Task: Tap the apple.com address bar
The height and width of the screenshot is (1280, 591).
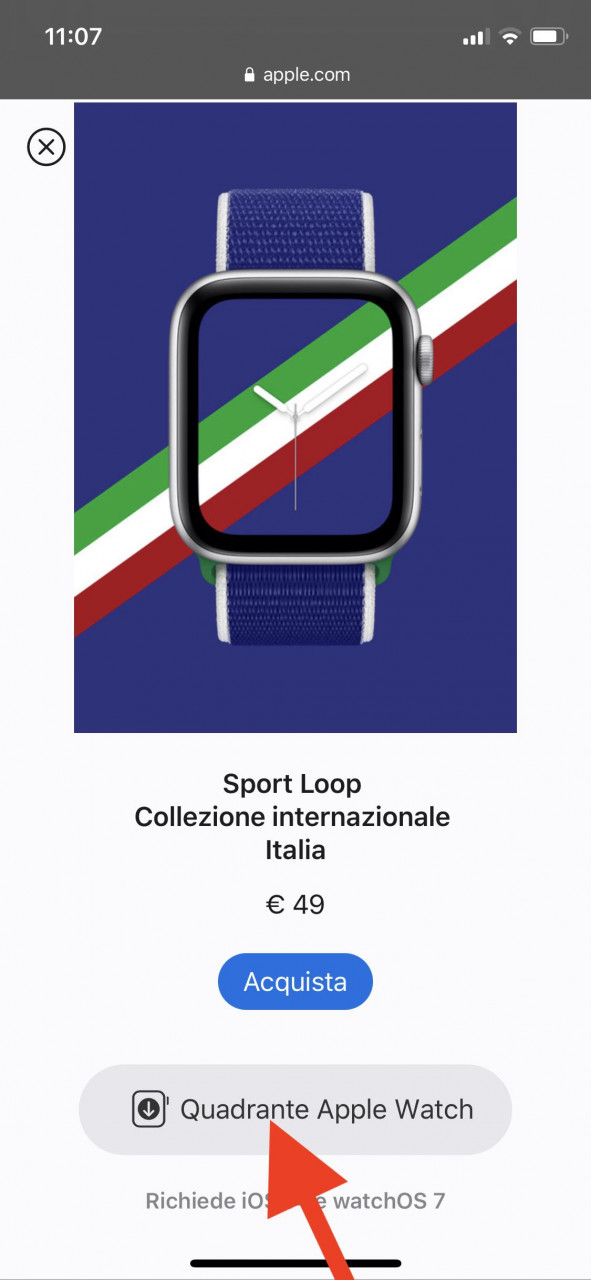Action: [x=295, y=75]
